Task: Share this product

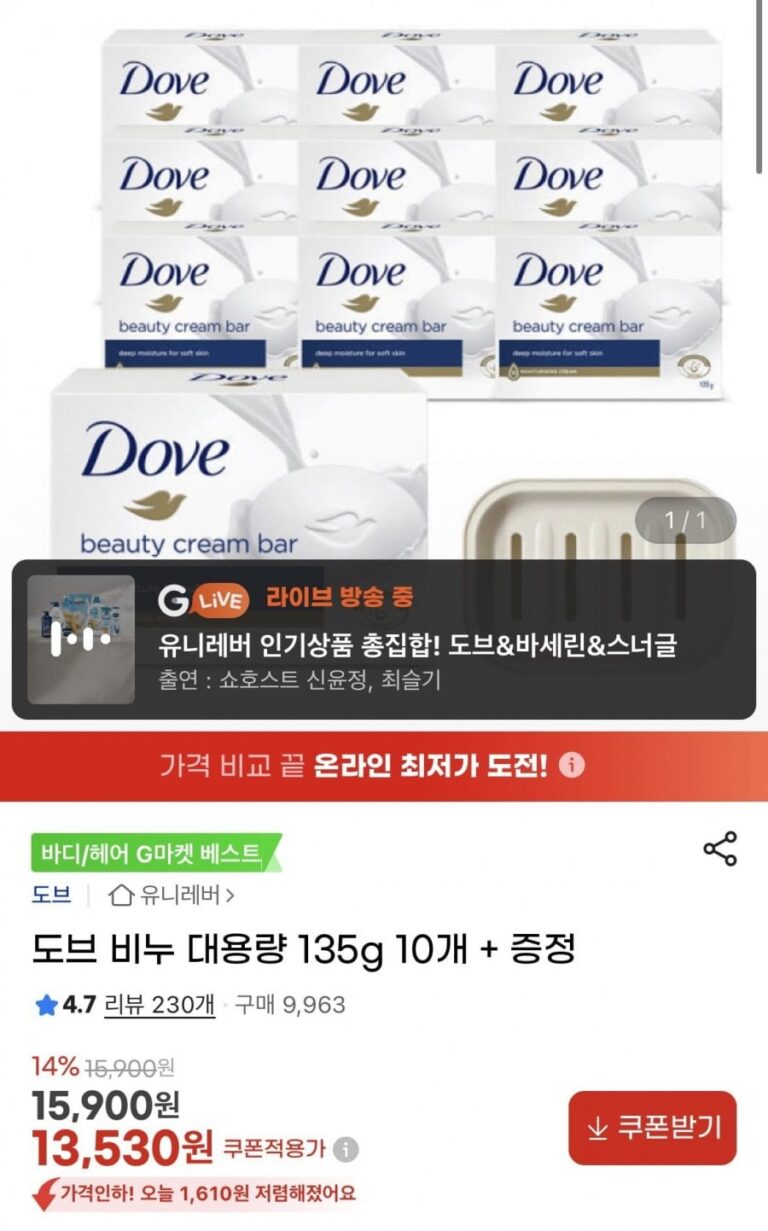Action: [x=720, y=849]
